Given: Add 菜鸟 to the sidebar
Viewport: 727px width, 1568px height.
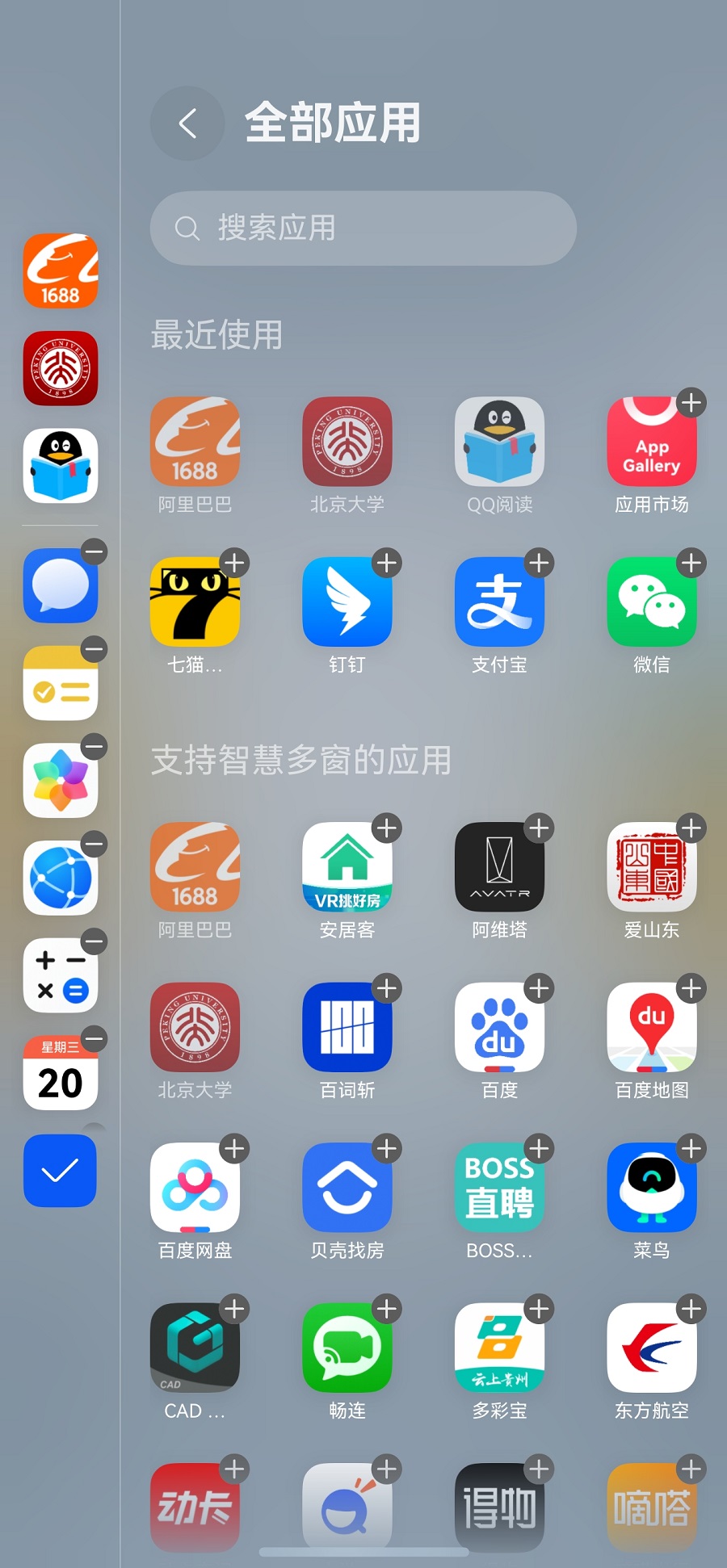Looking at the screenshot, I should coord(691,1148).
